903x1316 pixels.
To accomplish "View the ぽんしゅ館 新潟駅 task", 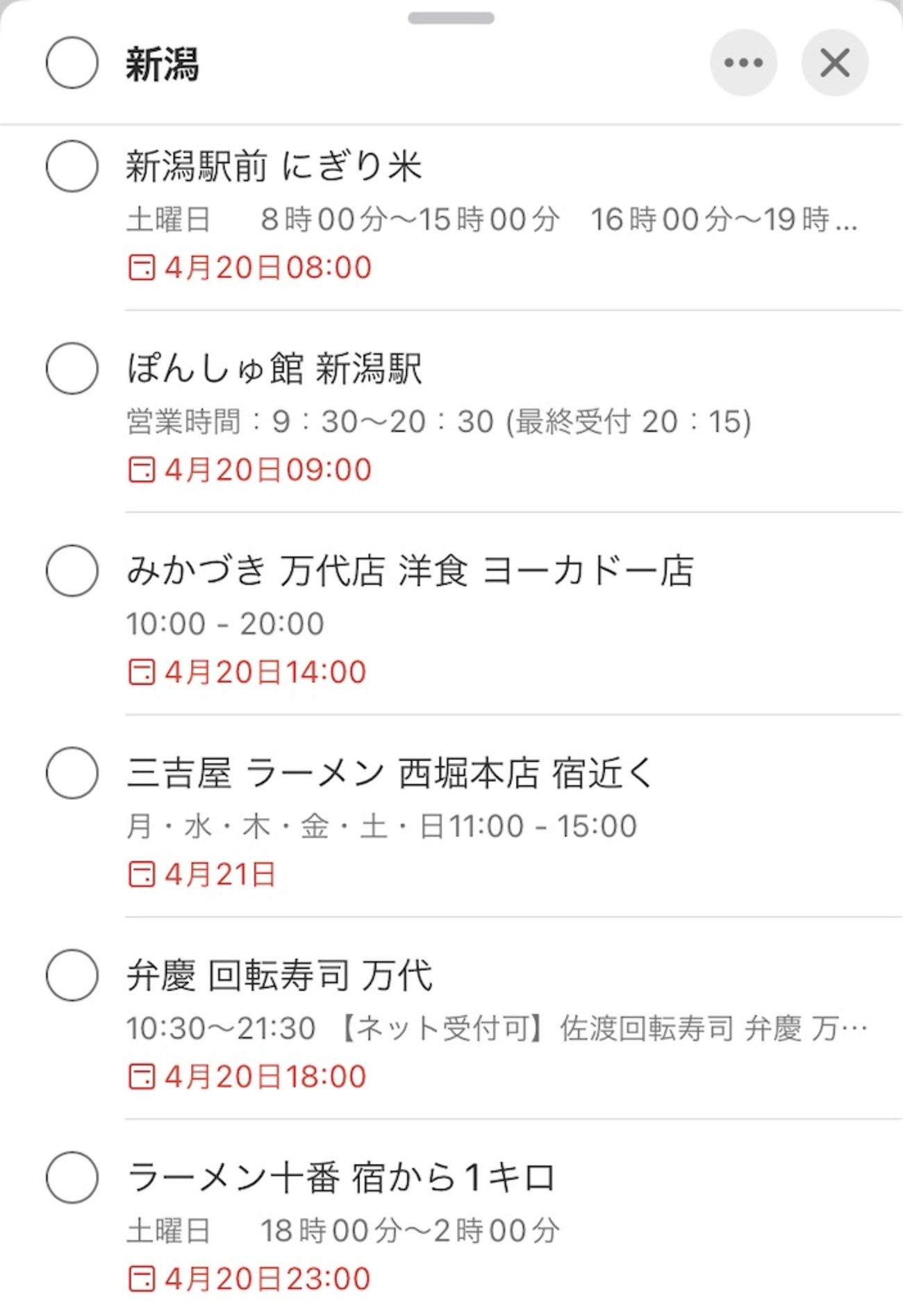I will tap(274, 368).
